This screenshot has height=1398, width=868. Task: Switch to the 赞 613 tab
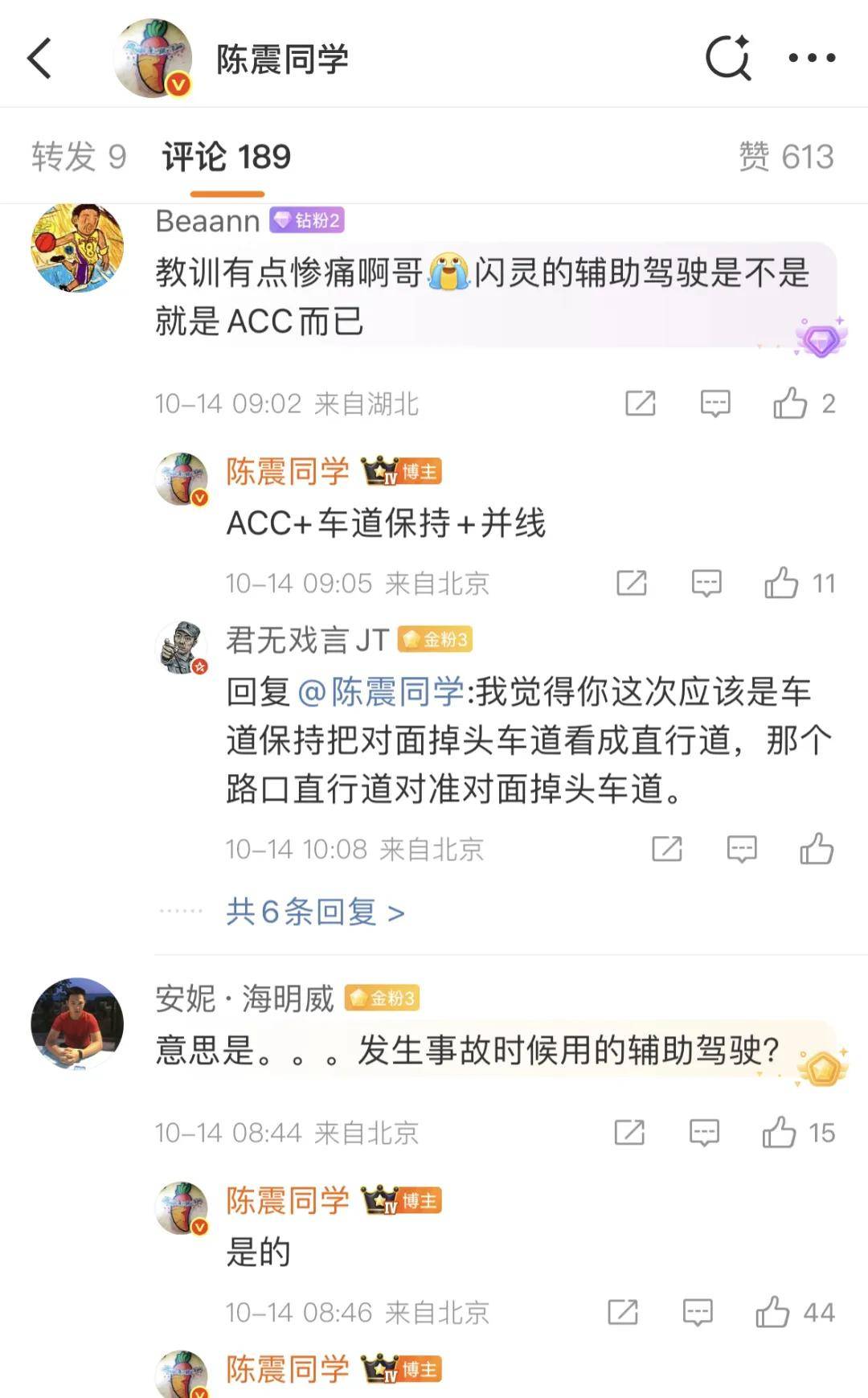pos(786,157)
